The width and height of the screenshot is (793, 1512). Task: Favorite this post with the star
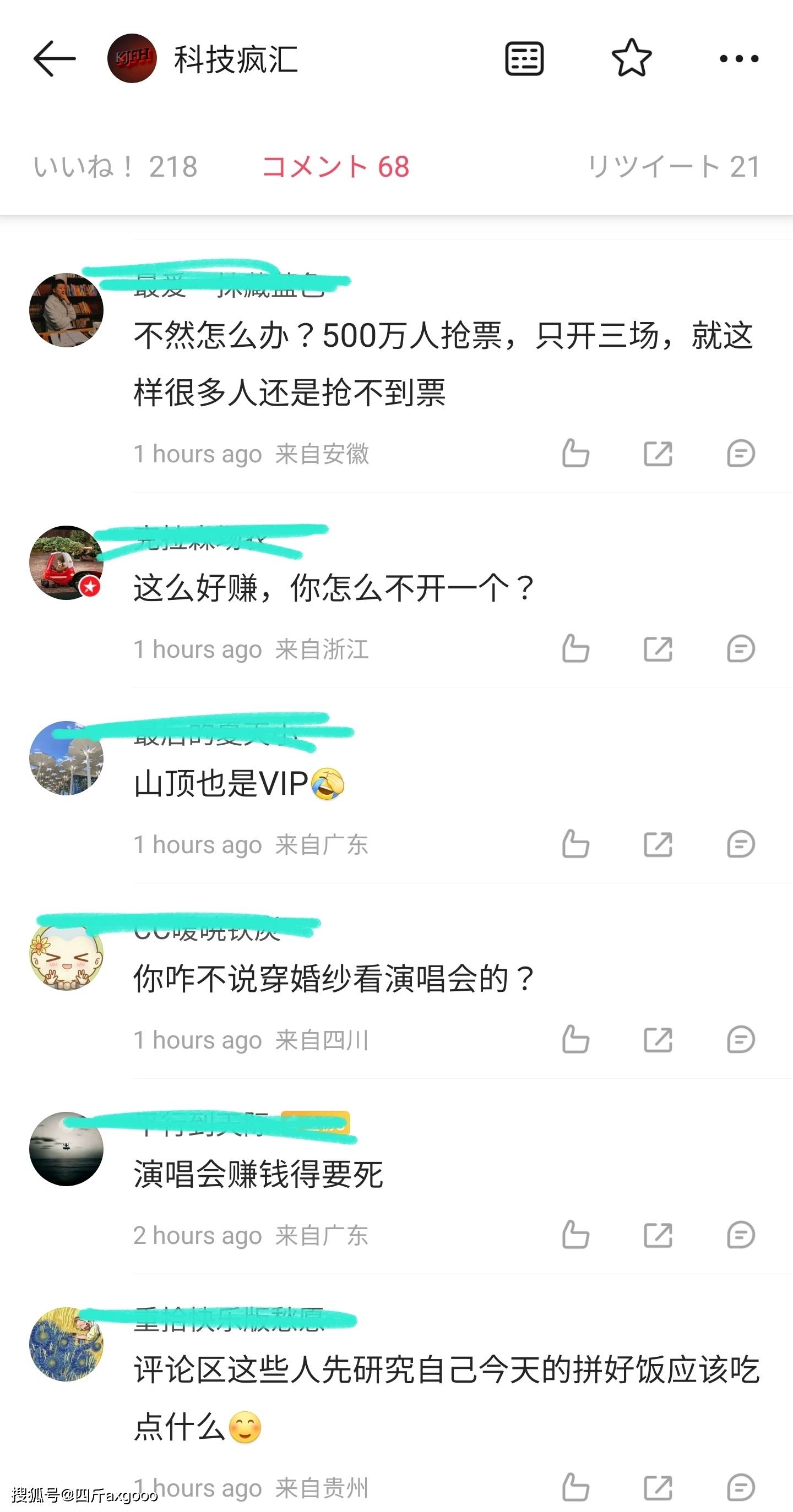[x=632, y=58]
